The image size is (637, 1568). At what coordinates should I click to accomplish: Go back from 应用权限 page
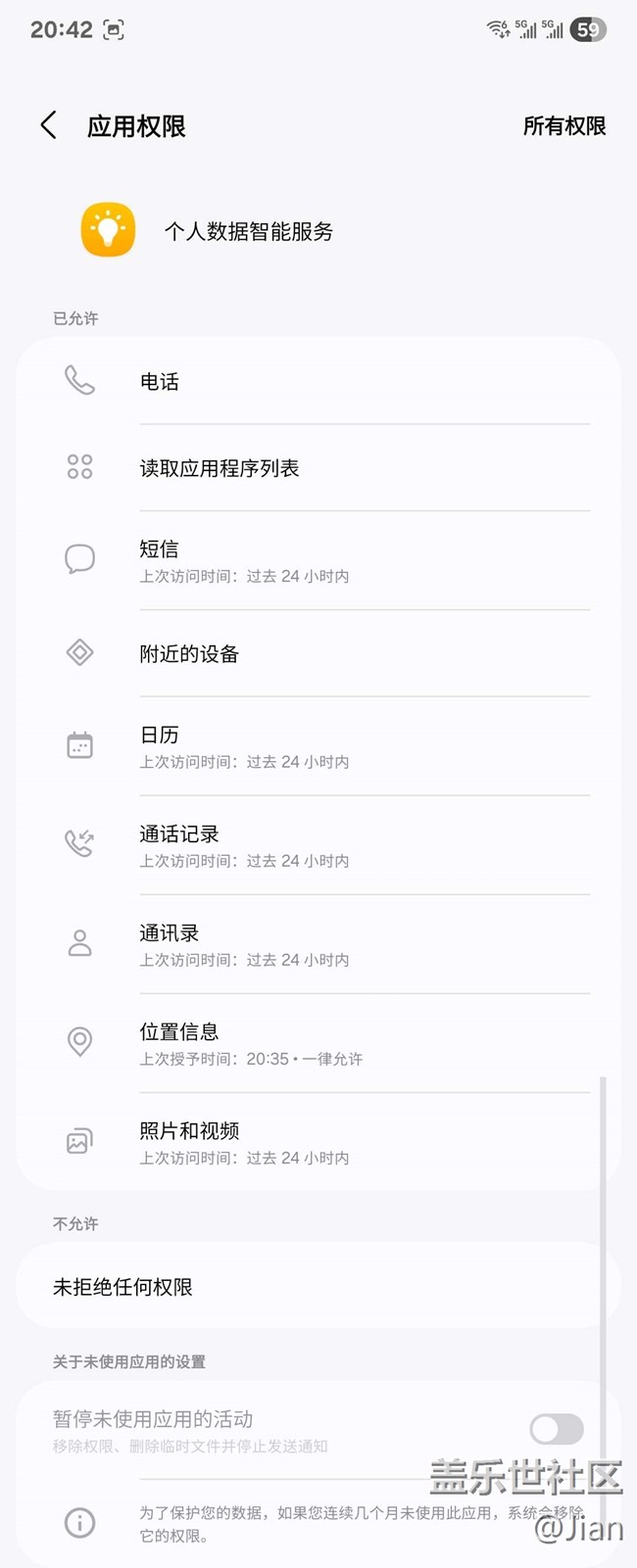[x=48, y=125]
